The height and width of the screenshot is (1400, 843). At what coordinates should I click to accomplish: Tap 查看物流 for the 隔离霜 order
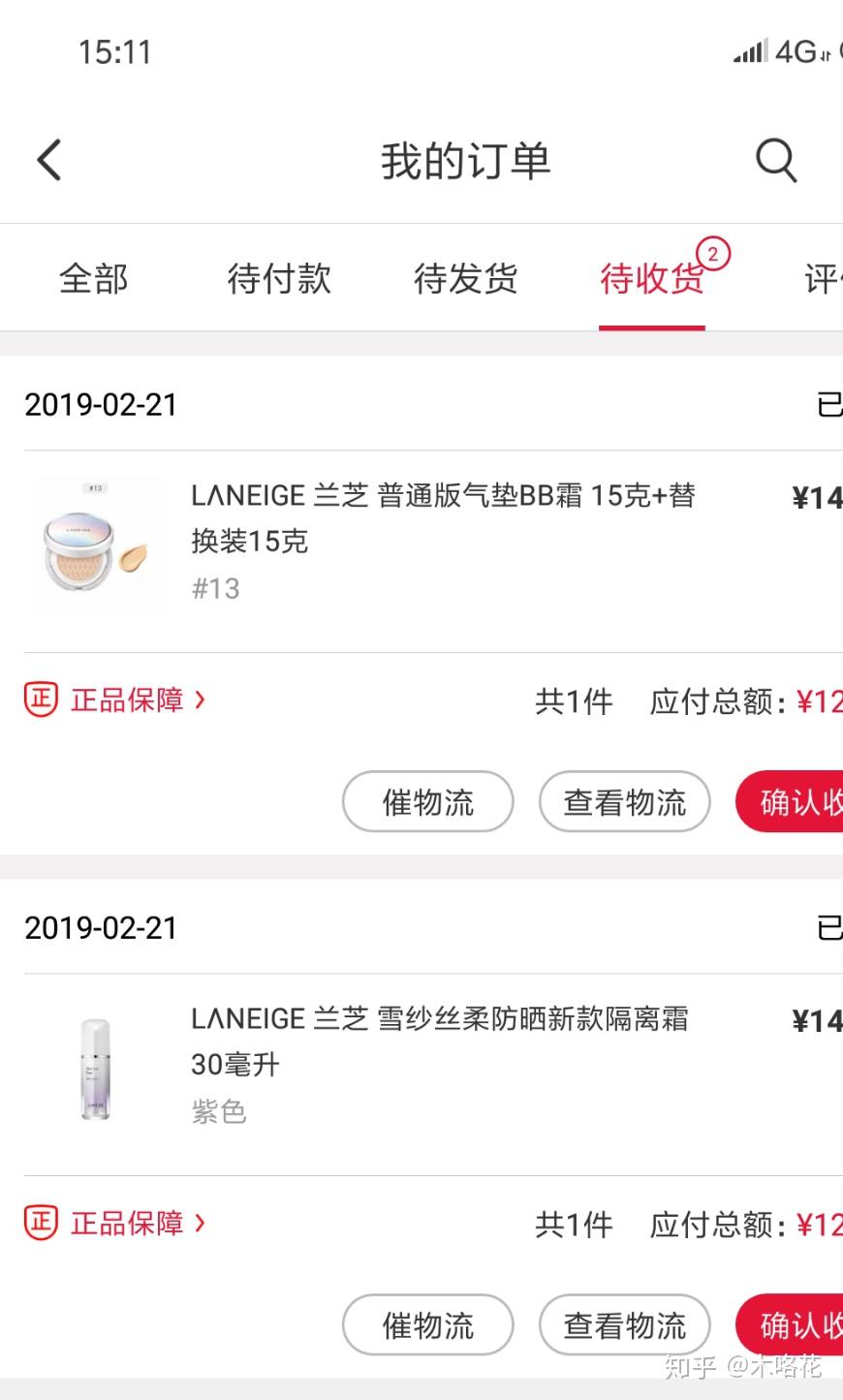(624, 1325)
